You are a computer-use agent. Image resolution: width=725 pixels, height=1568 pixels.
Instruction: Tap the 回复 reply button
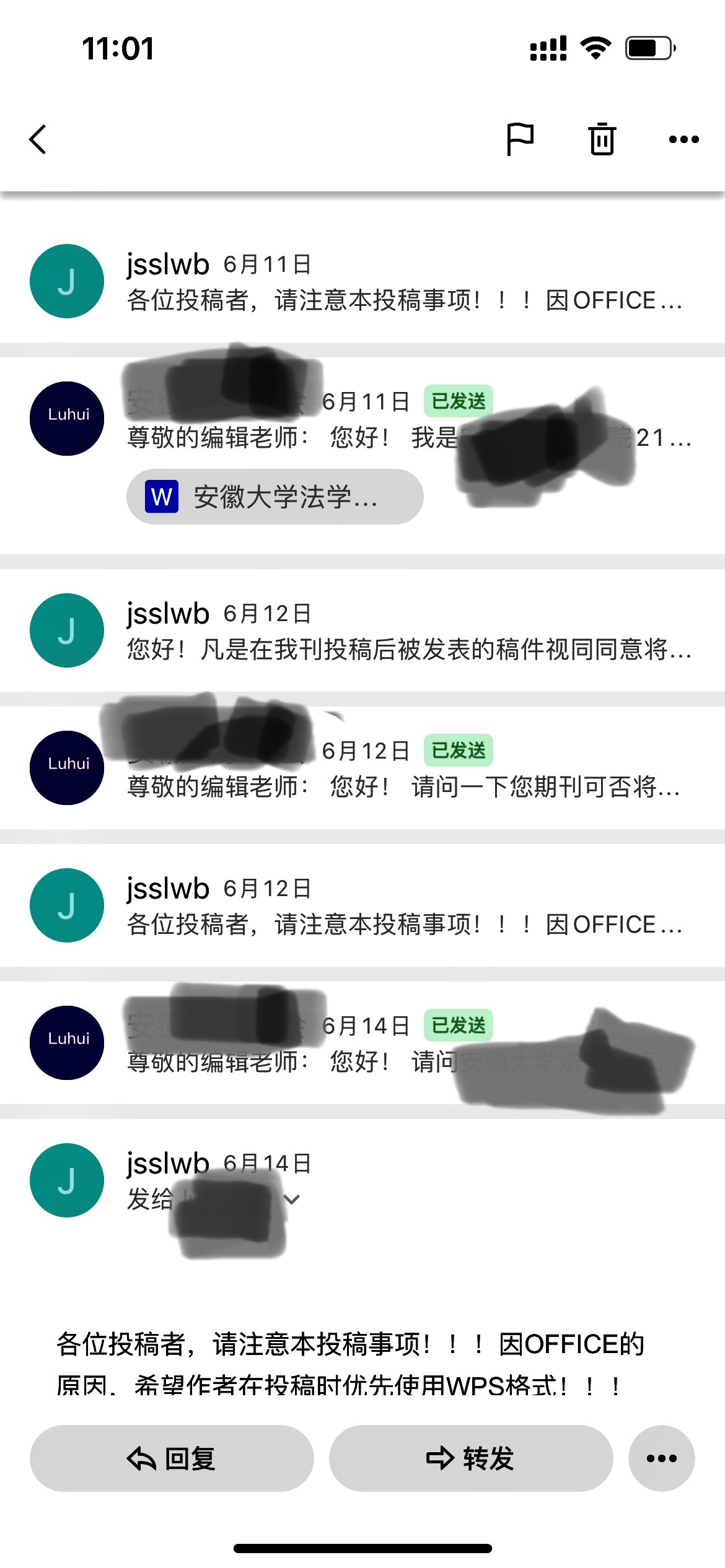coord(172,1458)
